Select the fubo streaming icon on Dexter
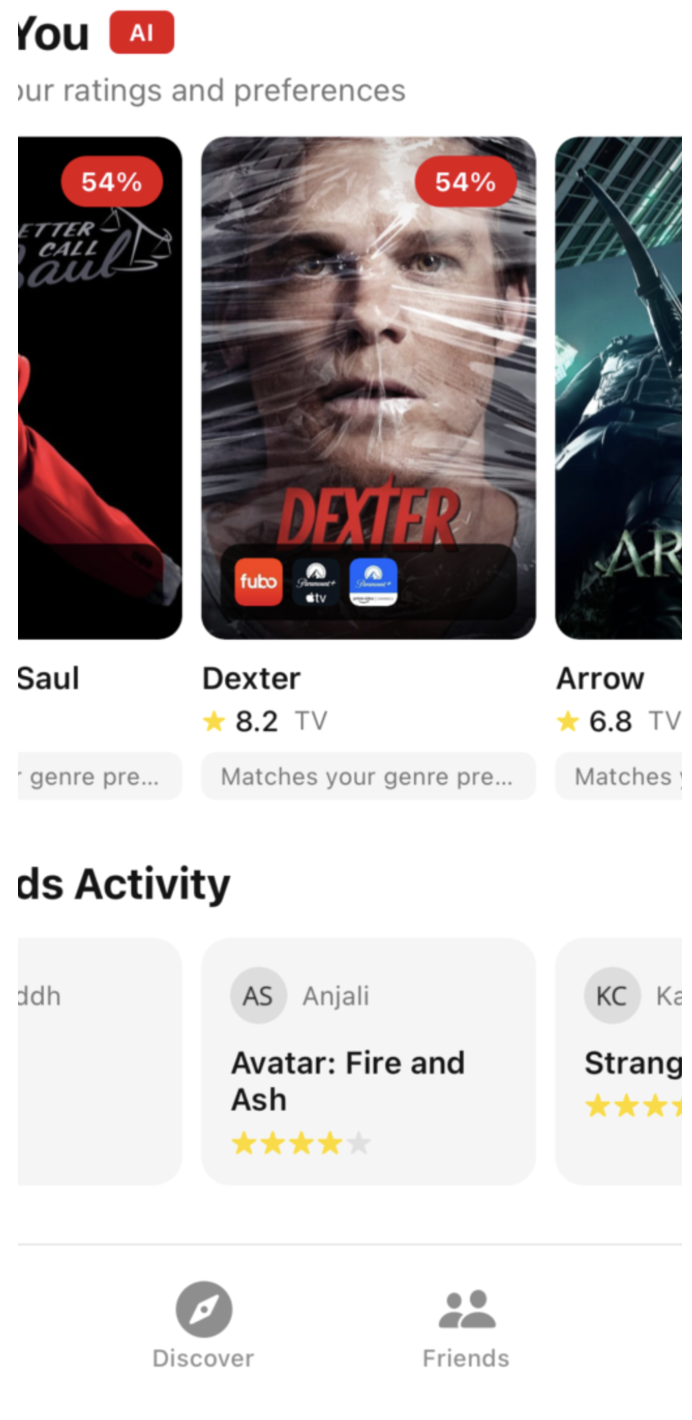The image size is (692, 1420). pos(258,582)
